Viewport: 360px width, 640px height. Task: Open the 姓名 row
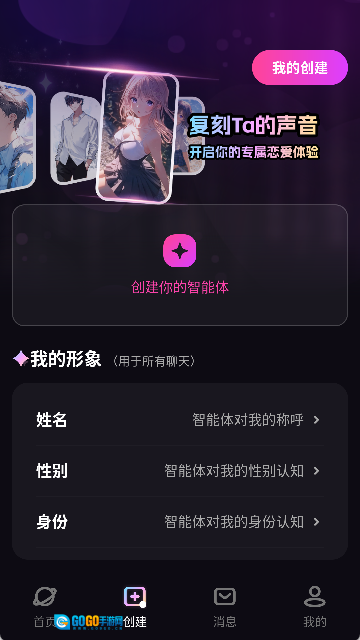coord(180,420)
